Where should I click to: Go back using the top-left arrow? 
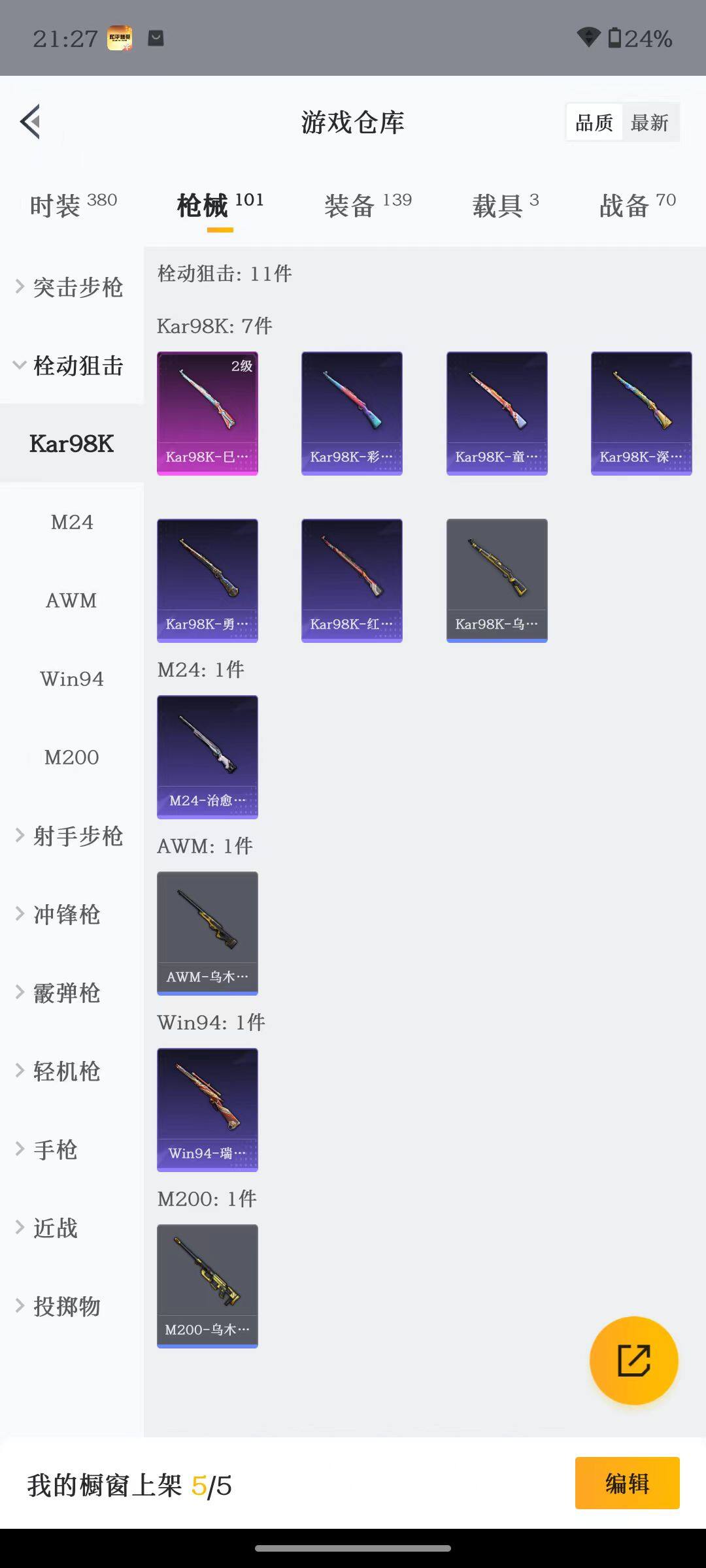(x=31, y=122)
